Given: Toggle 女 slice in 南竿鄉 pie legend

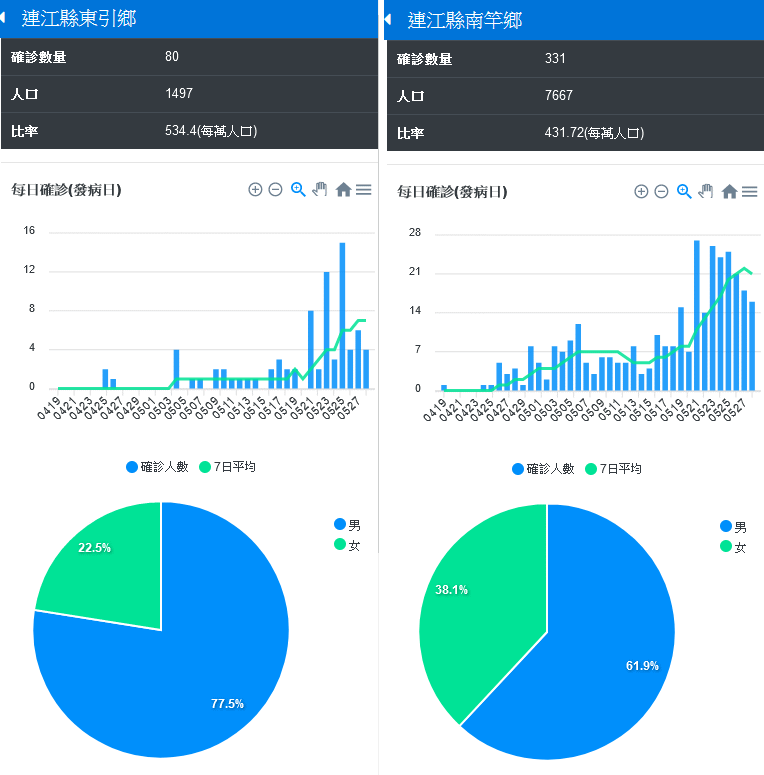Looking at the screenshot, I should point(733,547).
